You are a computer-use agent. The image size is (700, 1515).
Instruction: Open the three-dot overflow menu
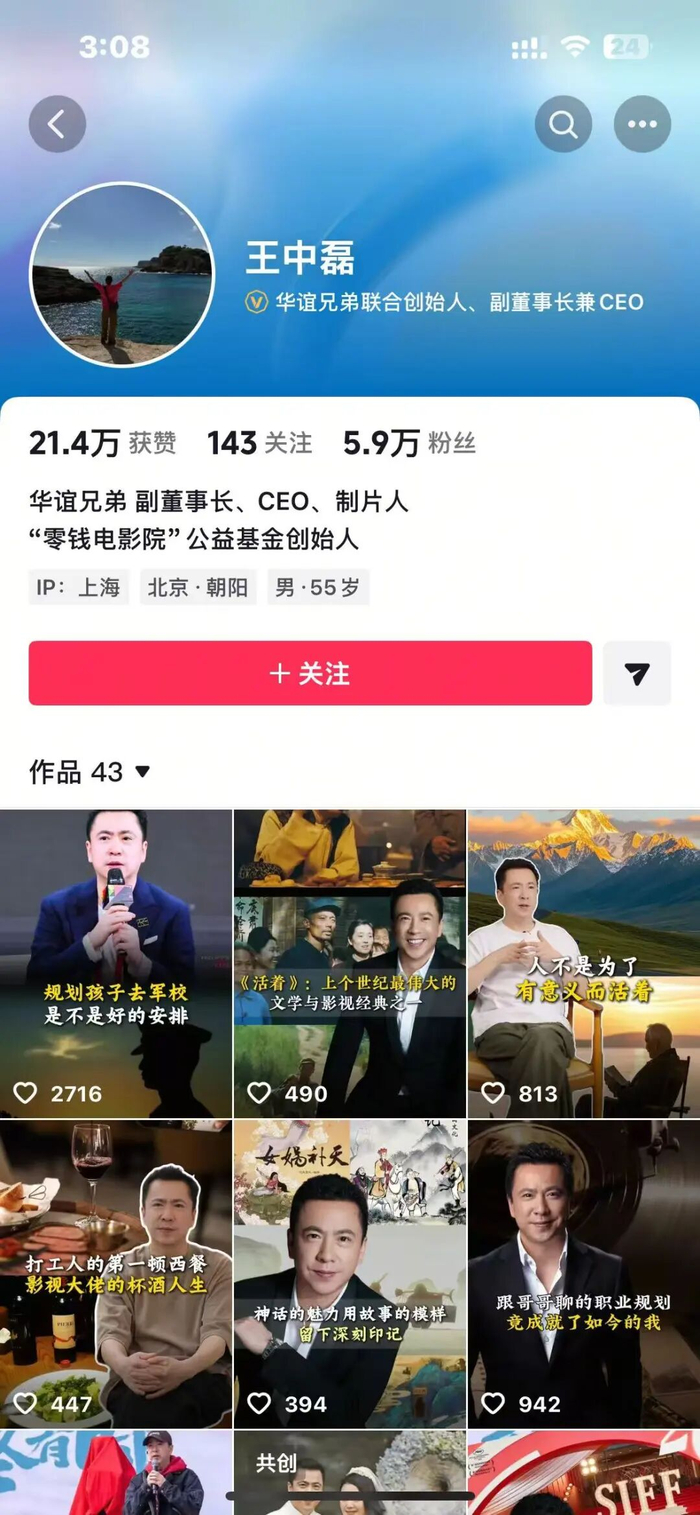click(x=642, y=124)
